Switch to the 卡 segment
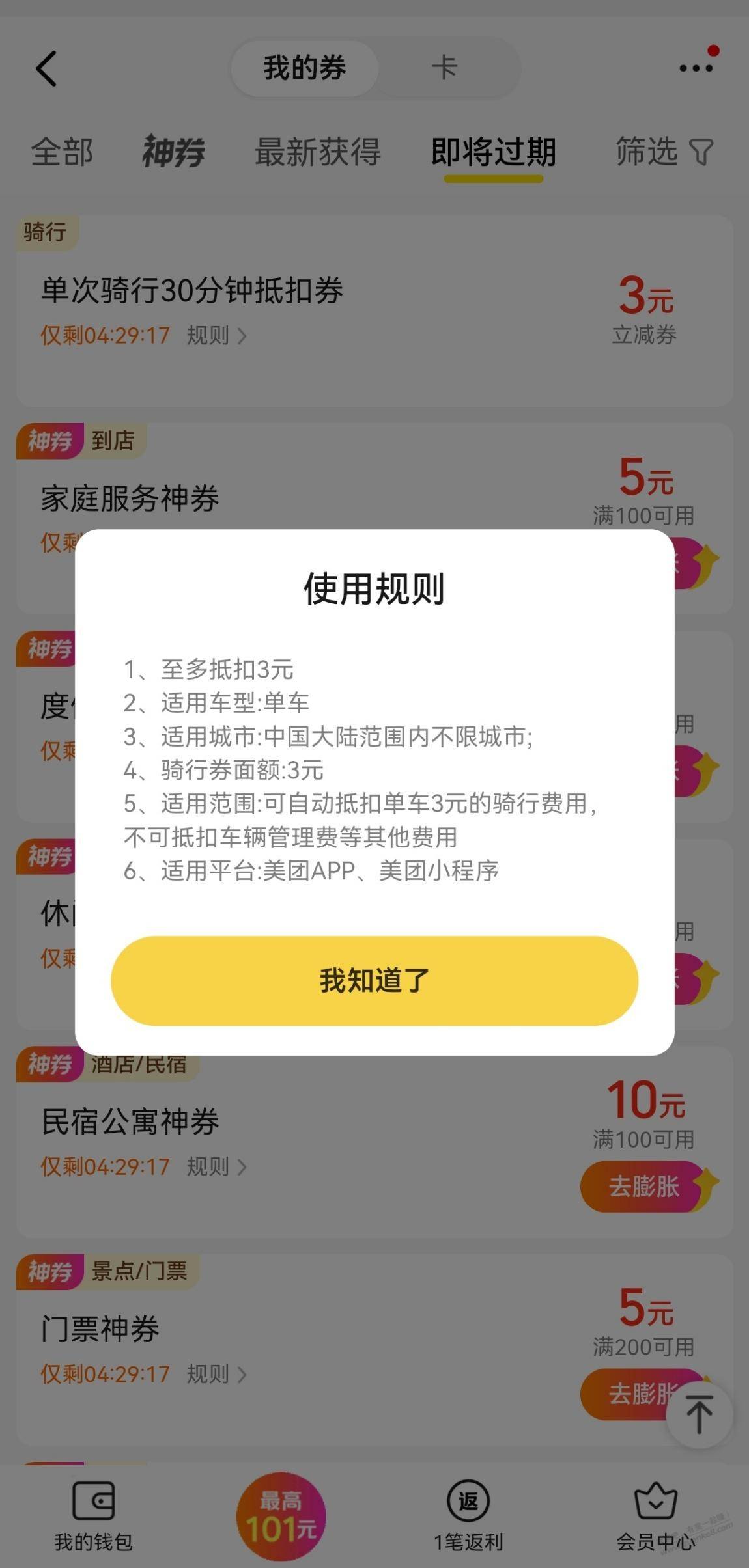 tap(445, 68)
